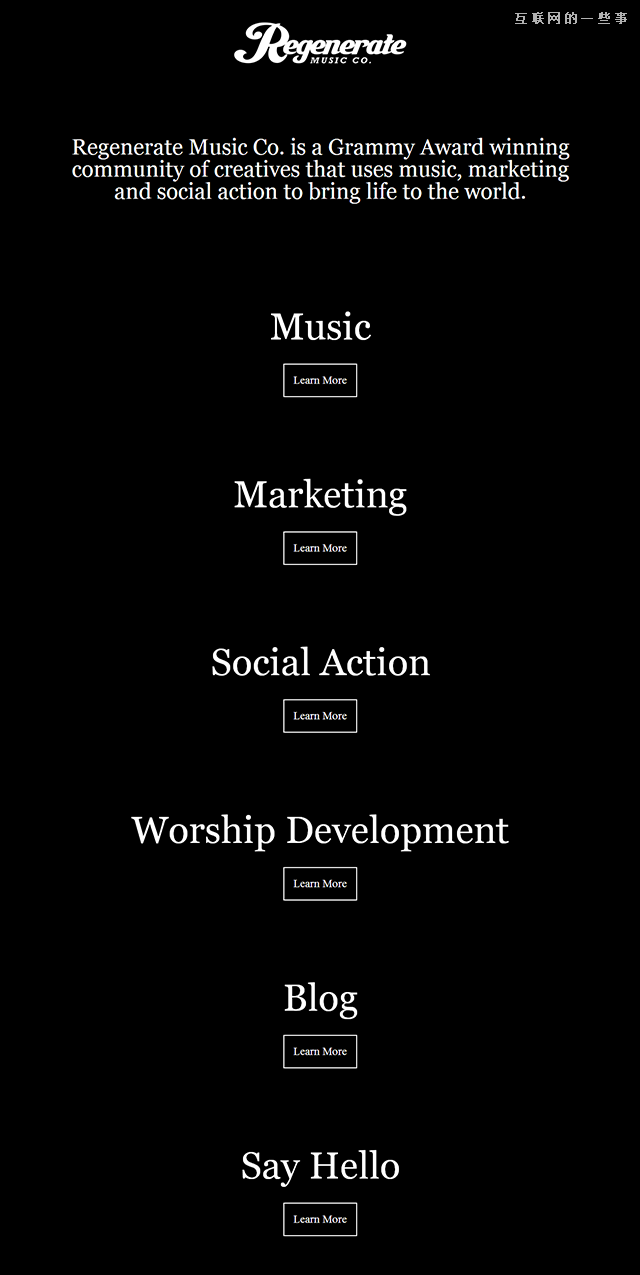This screenshot has width=640, height=1275.
Task: Open Learn More for Worship Development
Action: point(320,884)
